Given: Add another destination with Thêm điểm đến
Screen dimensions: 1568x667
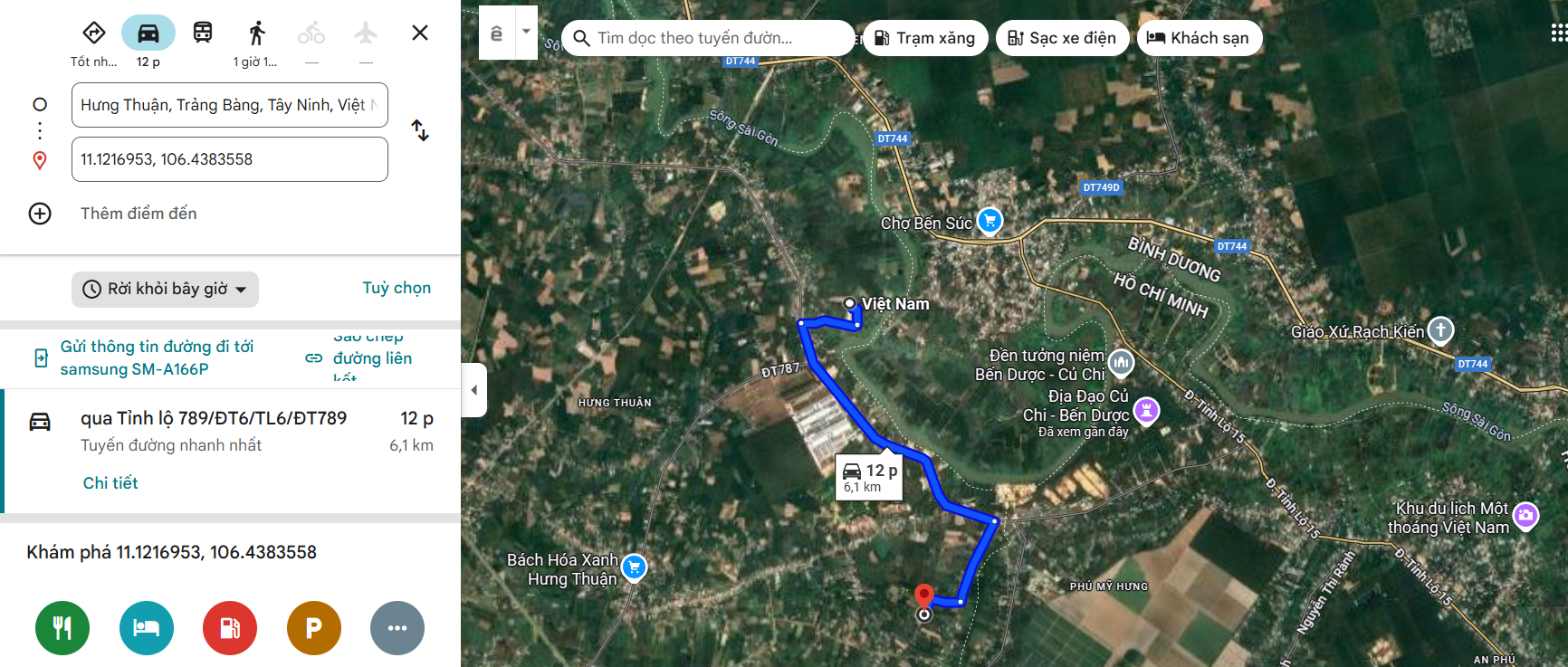Looking at the screenshot, I should point(138,214).
